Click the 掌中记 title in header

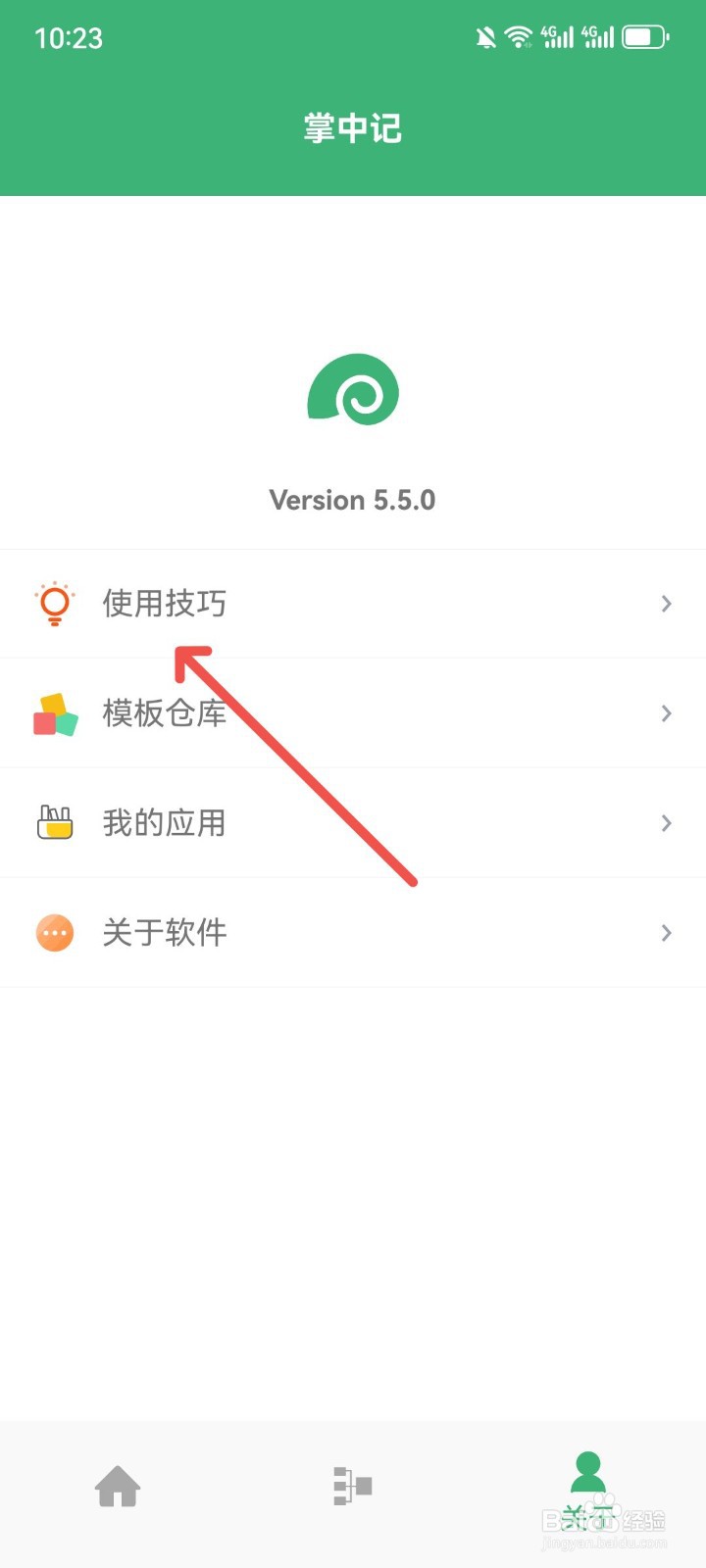pos(353,127)
